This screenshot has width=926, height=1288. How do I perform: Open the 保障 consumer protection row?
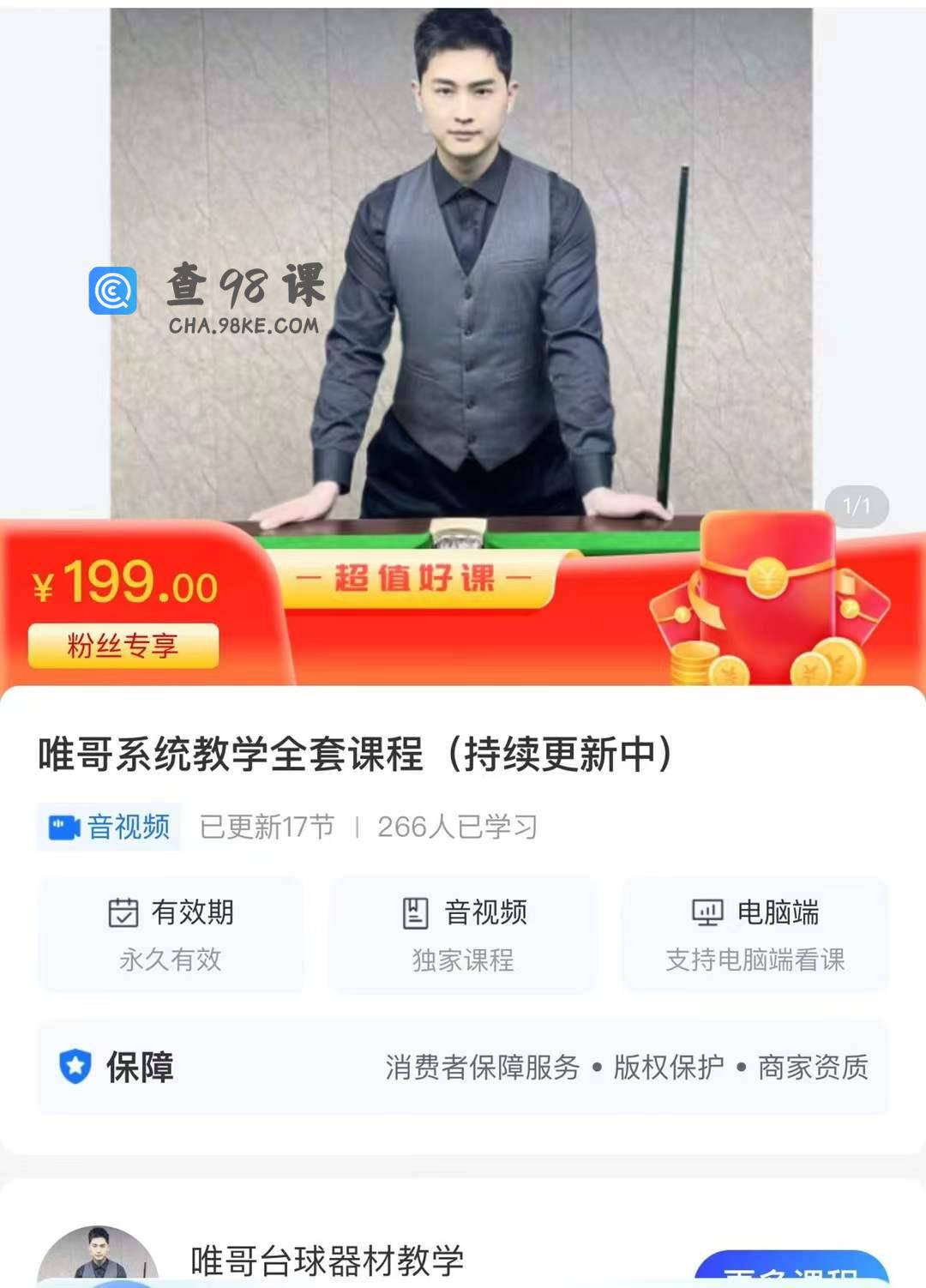pos(463,1068)
